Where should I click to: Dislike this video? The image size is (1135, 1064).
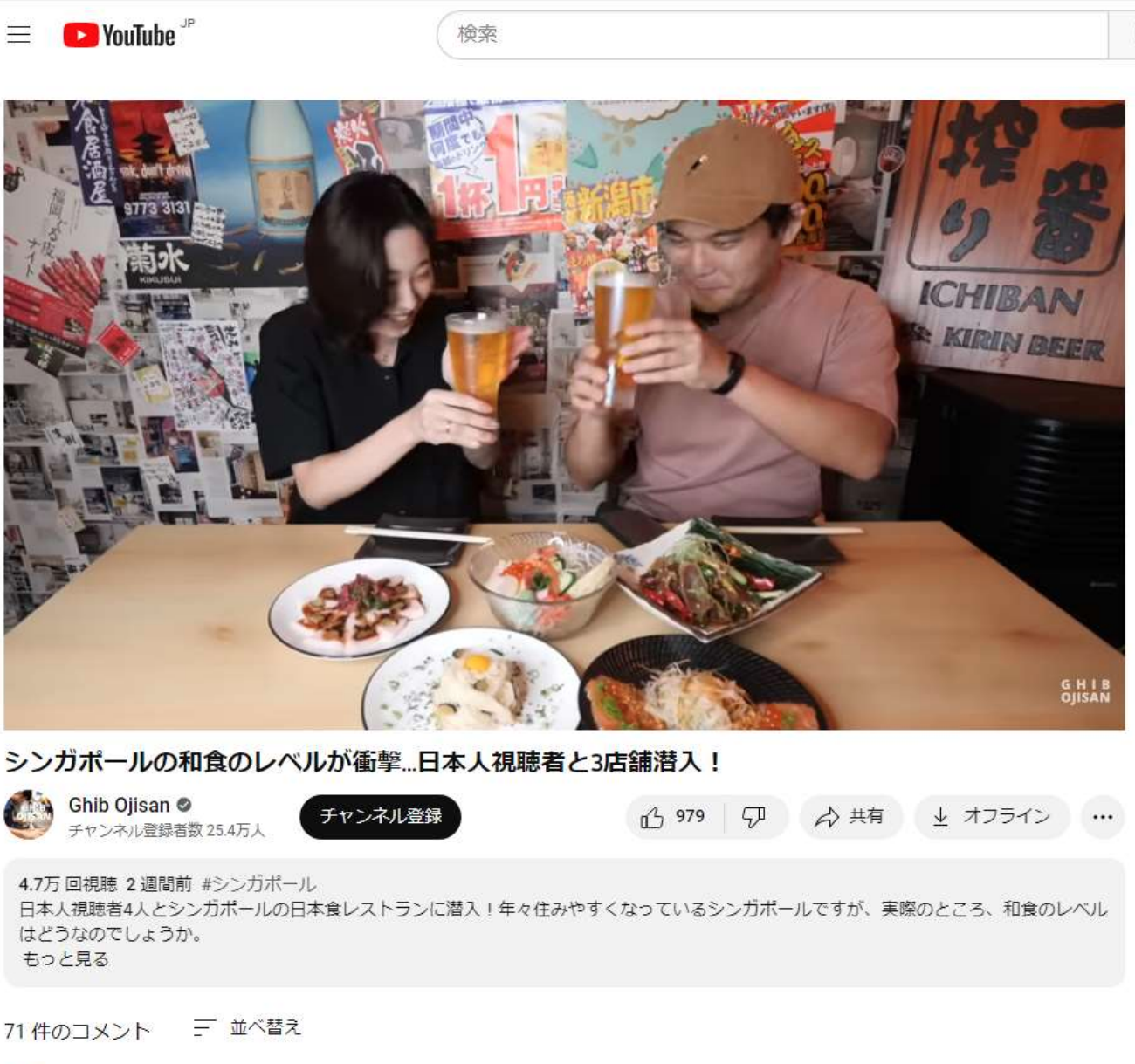(x=753, y=817)
